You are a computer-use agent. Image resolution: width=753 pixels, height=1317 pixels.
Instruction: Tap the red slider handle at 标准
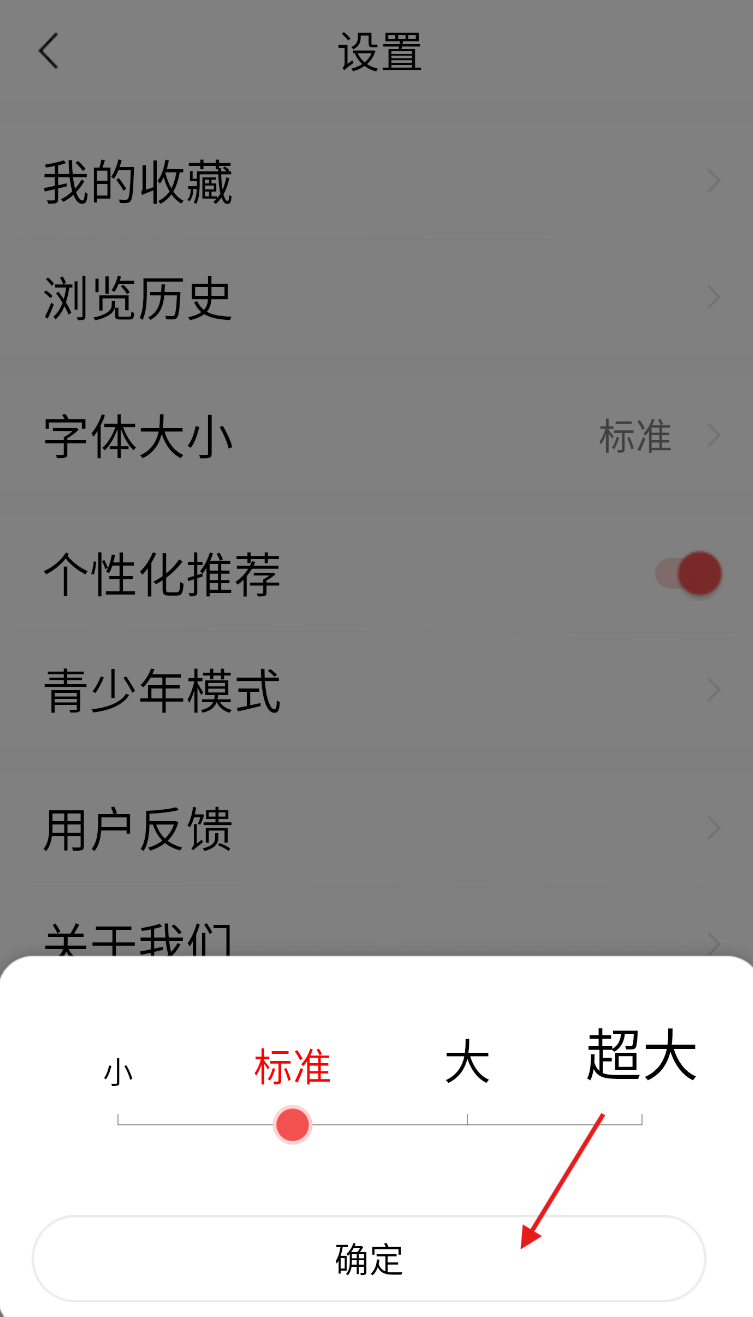pos(292,1124)
